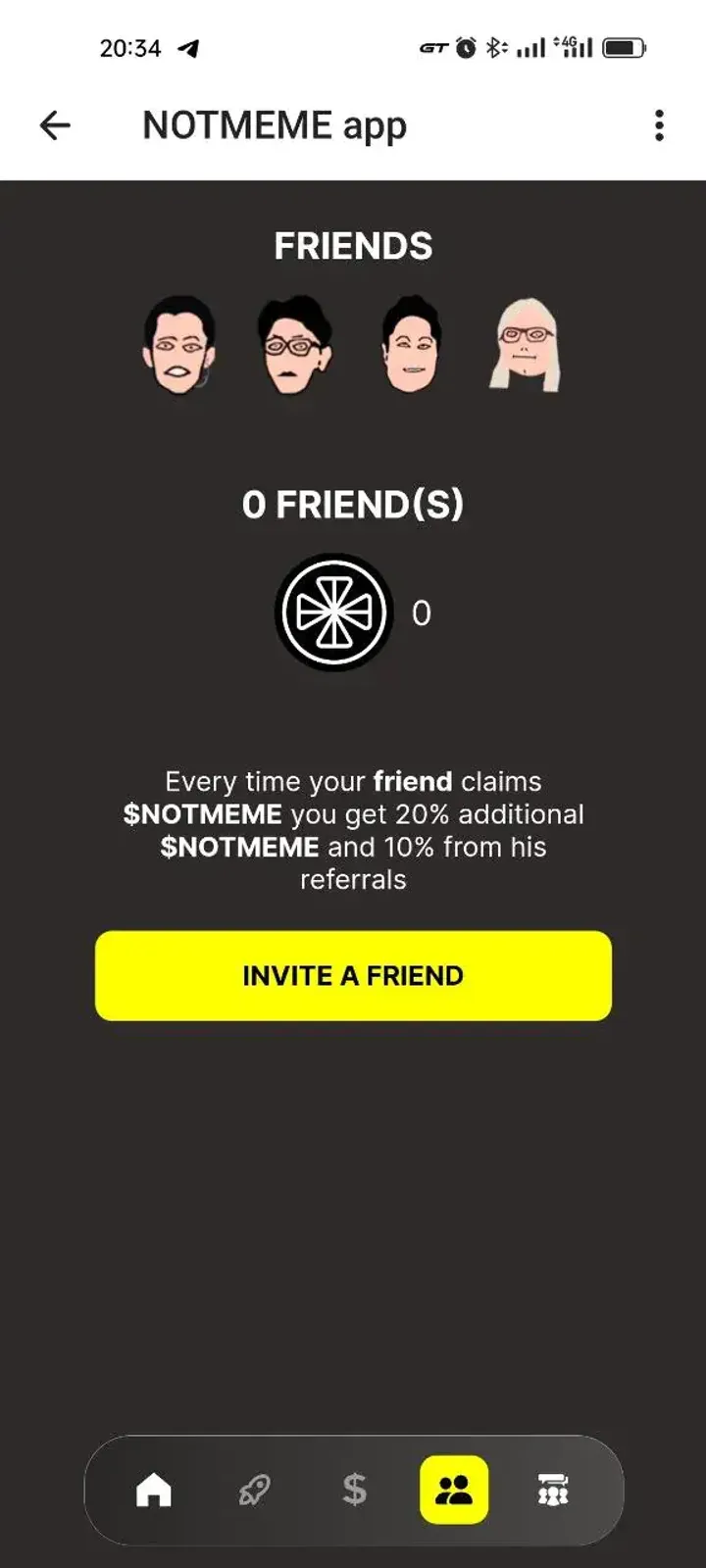Viewport: 706px width, 1568px height.
Task: Click the battery indicator in status bar
Action: coord(627,47)
